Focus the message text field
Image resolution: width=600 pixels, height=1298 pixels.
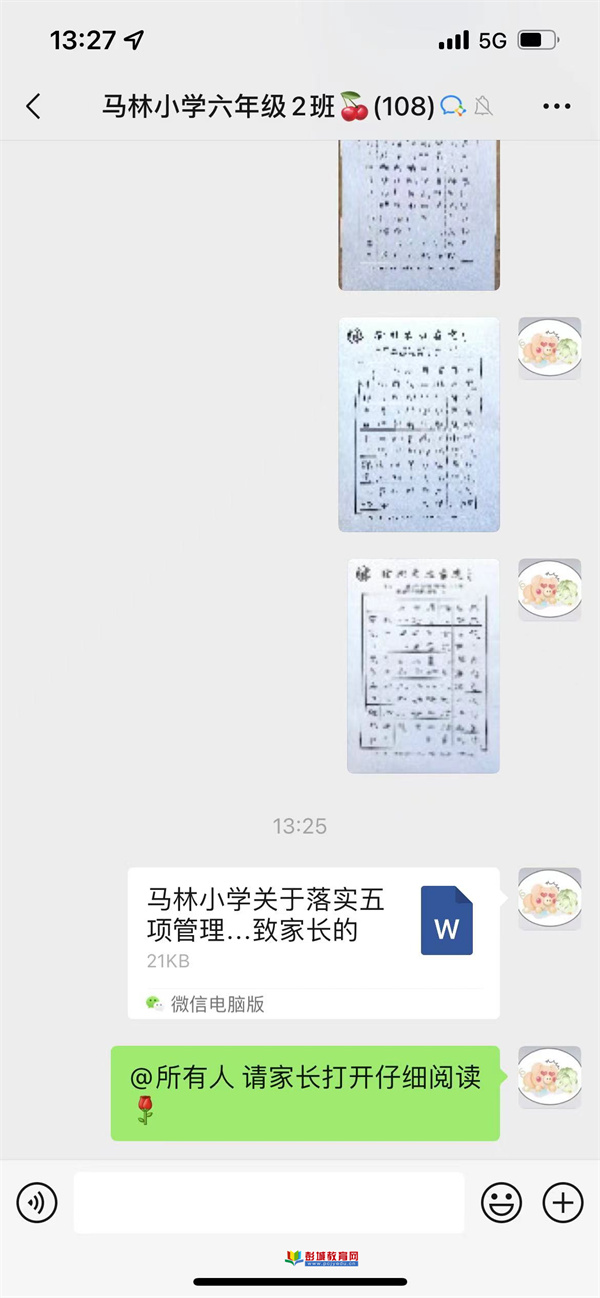click(x=268, y=1203)
